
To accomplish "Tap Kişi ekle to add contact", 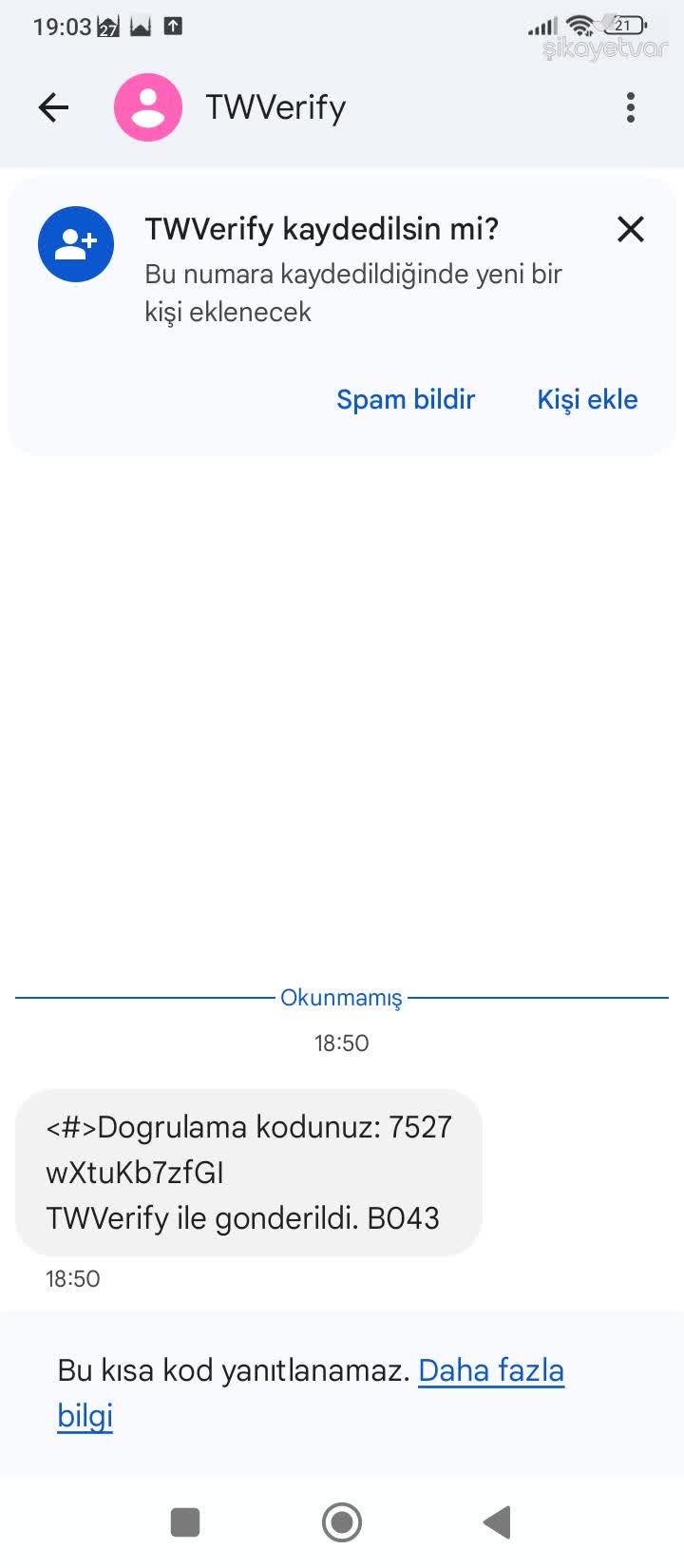I will click(587, 399).
